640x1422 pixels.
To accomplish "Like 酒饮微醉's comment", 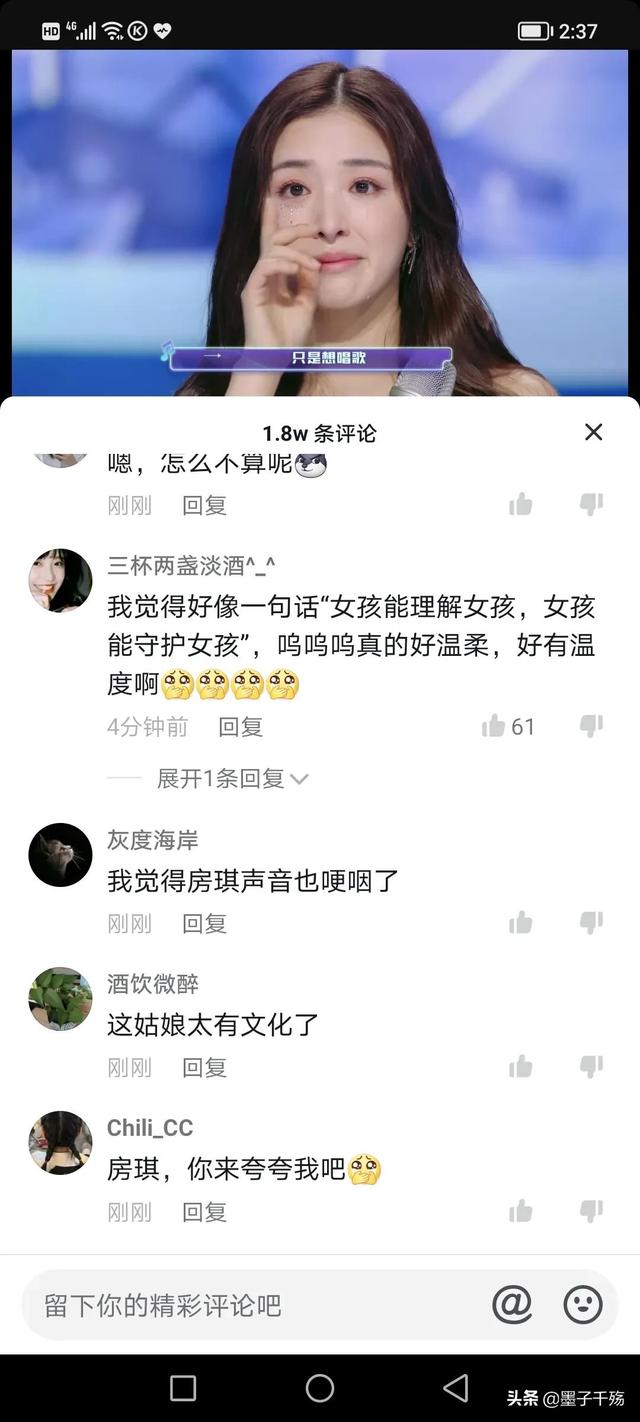I will pos(520,1067).
